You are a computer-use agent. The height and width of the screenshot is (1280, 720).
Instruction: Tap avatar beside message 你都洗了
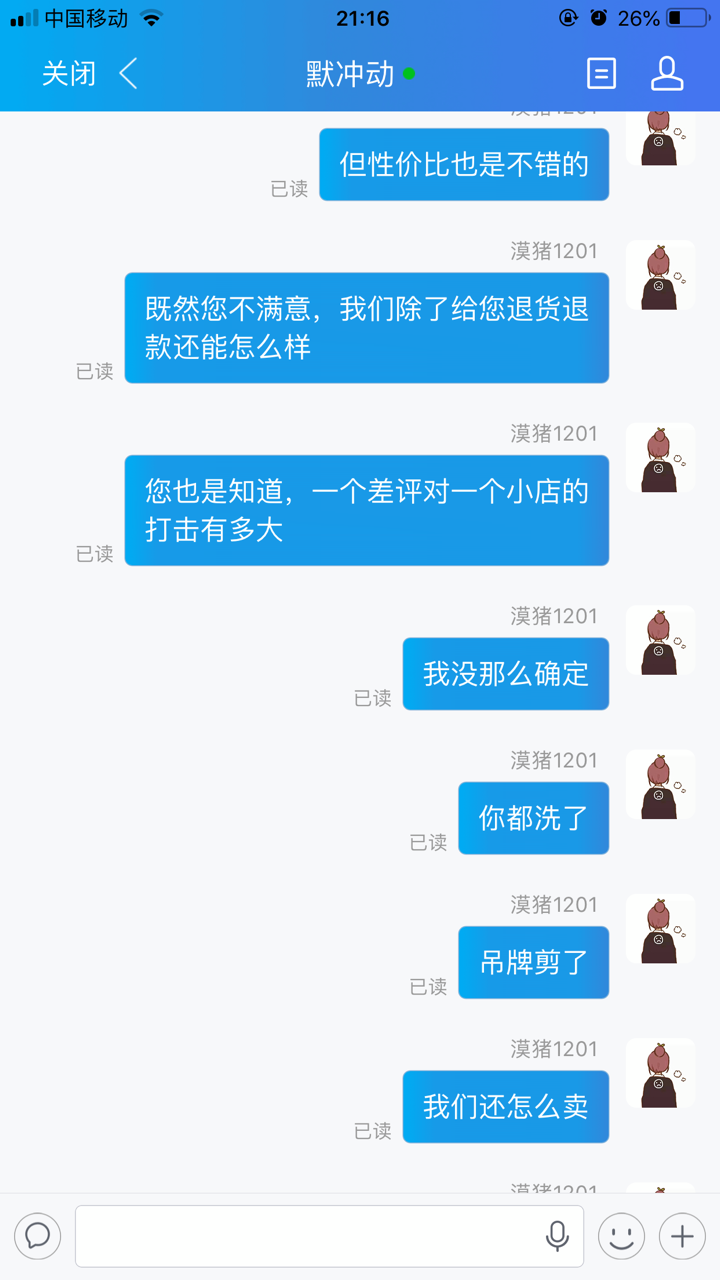660,785
